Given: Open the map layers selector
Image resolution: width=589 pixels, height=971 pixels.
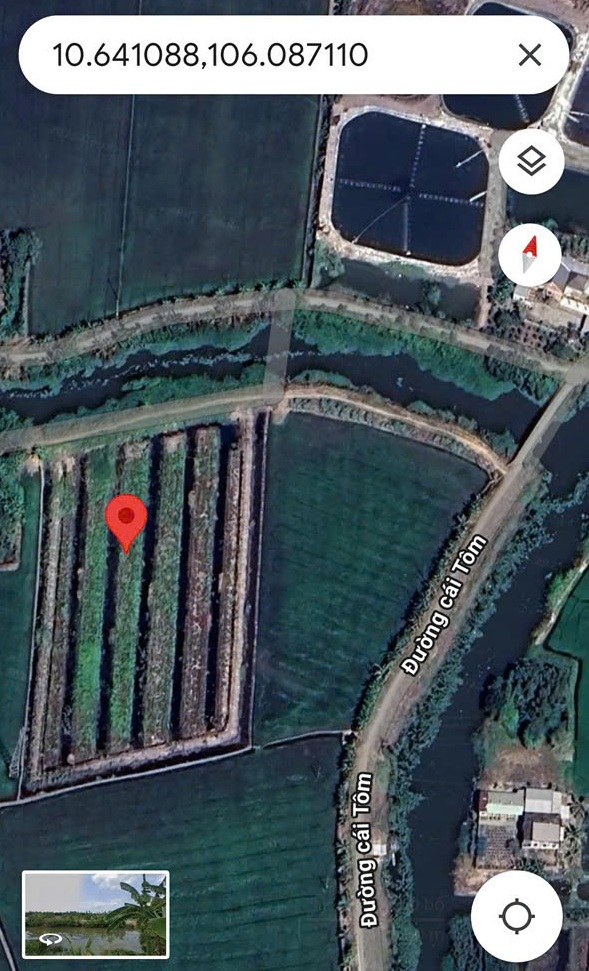Looking at the screenshot, I should pyautogui.click(x=531, y=162).
